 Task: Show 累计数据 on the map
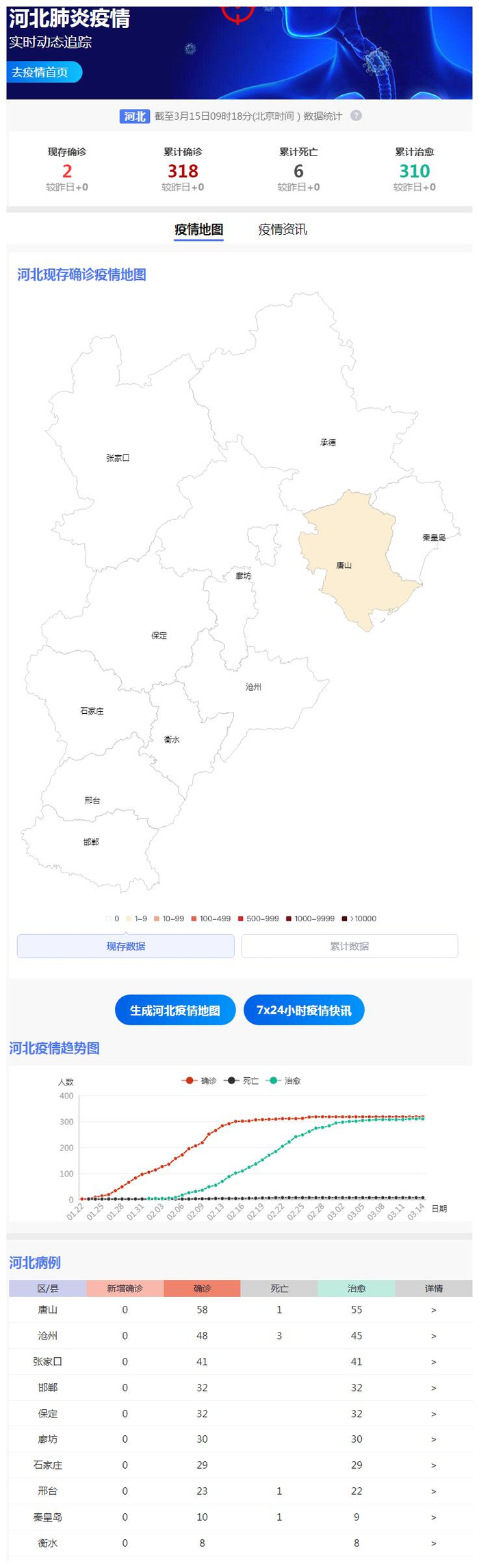click(x=349, y=946)
